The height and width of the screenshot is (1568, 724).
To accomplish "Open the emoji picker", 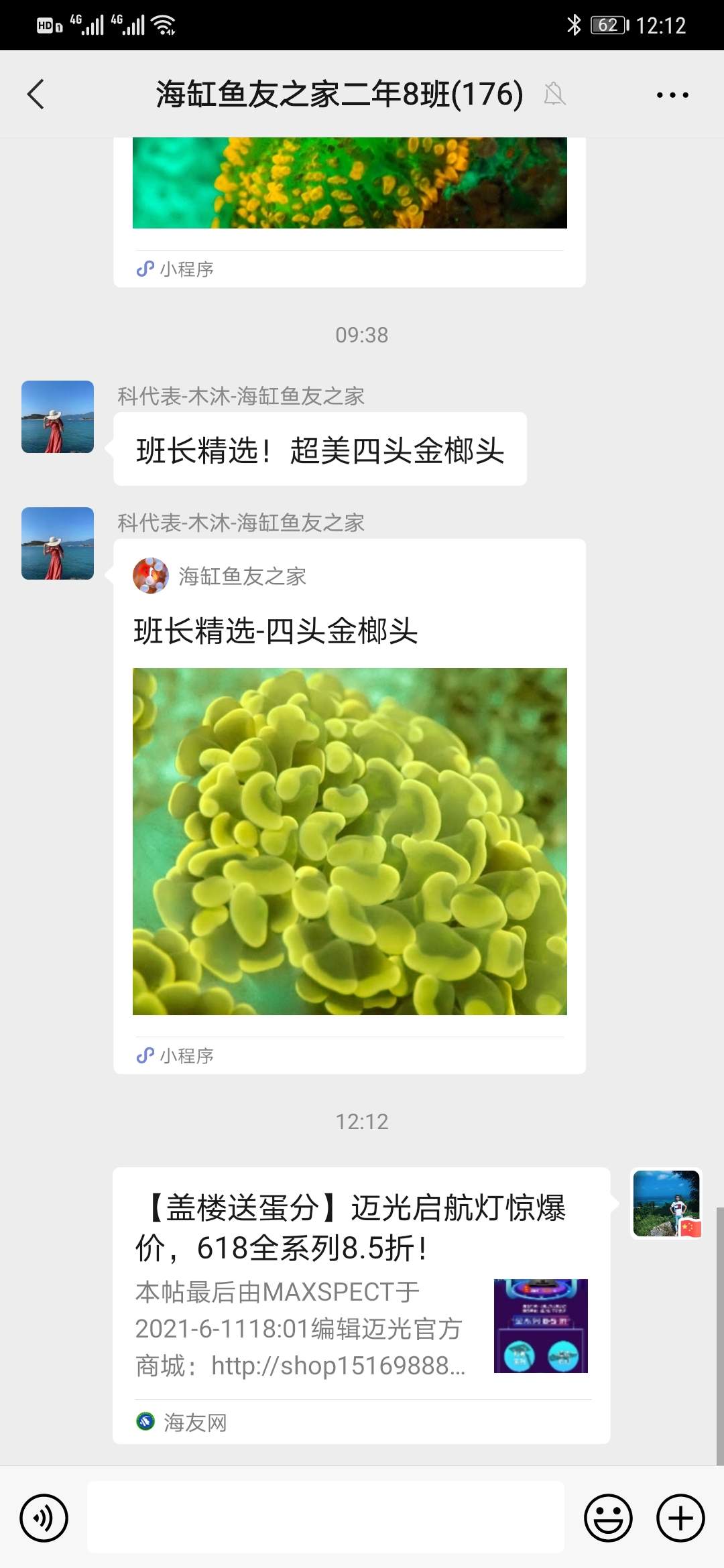I will pyautogui.click(x=608, y=1518).
